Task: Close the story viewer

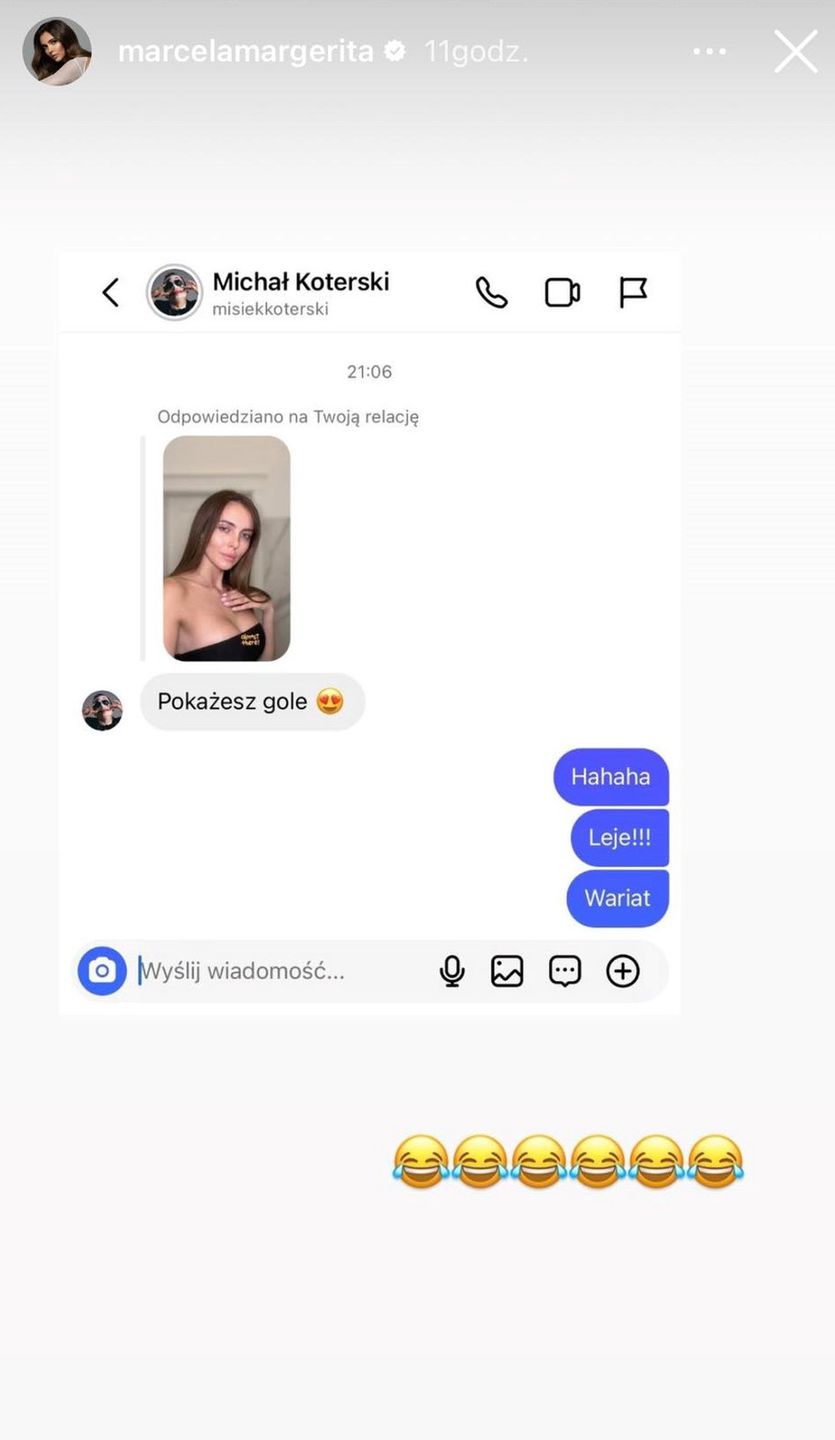Action: [795, 51]
